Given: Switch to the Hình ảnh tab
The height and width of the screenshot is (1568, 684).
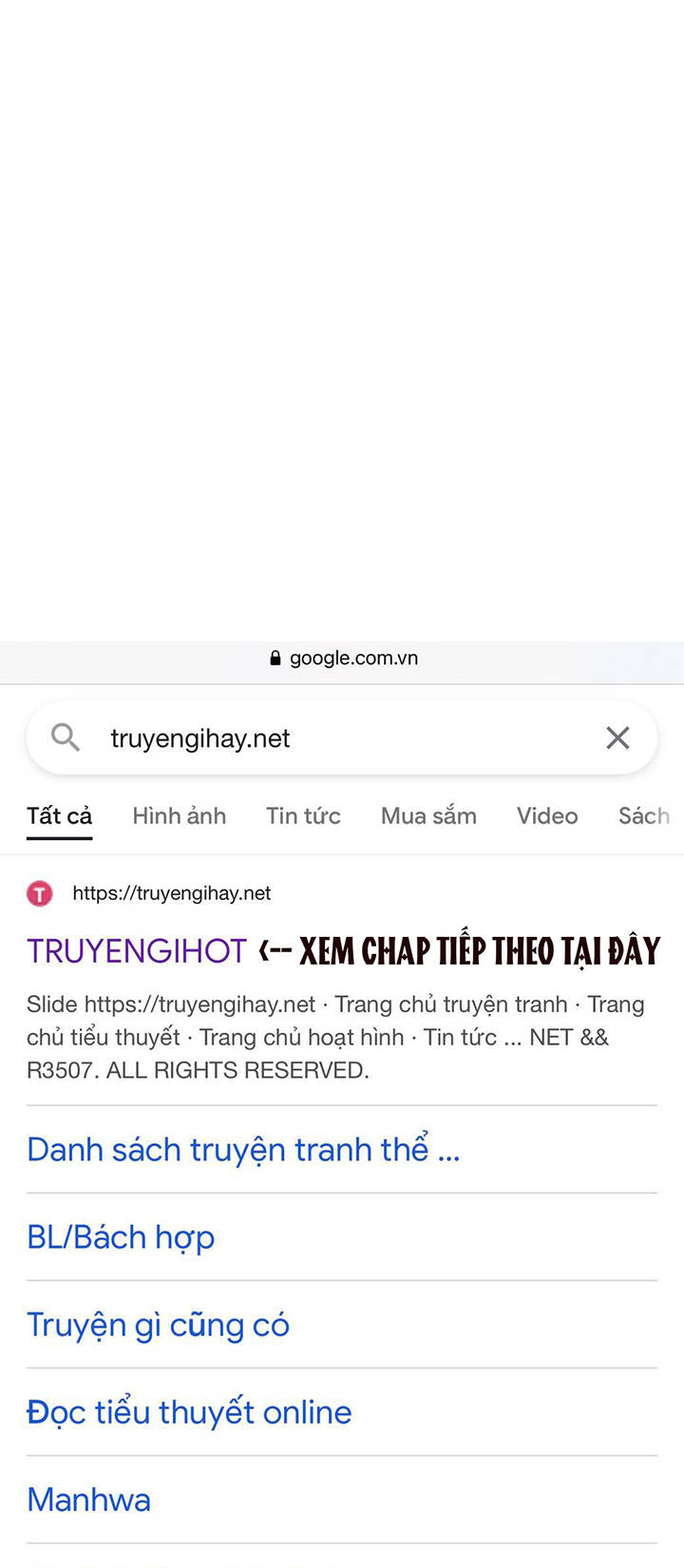Looking at the screenshot, I should pos(179,815).
